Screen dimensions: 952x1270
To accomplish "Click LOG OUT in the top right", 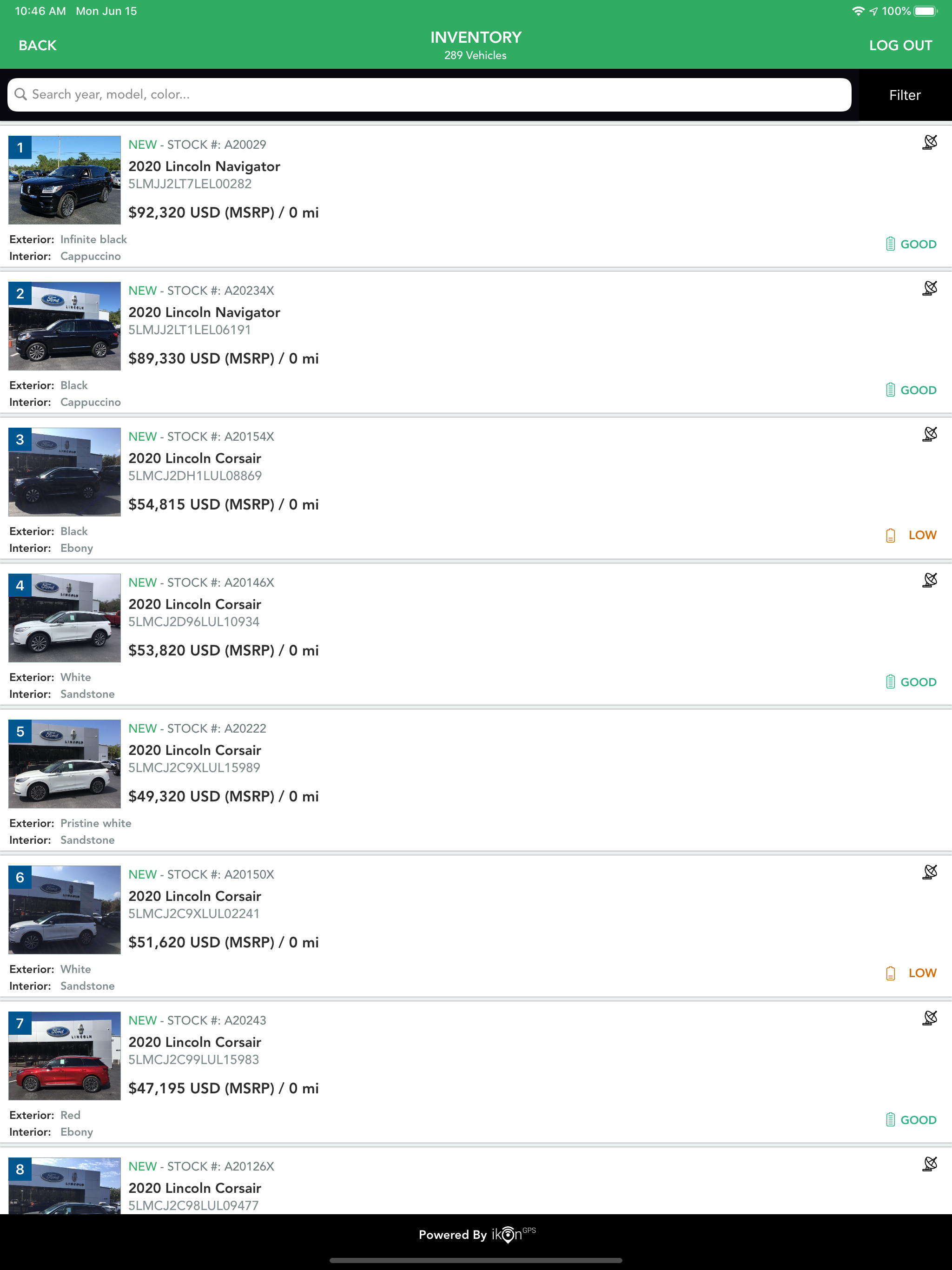I will click(900, 45).
